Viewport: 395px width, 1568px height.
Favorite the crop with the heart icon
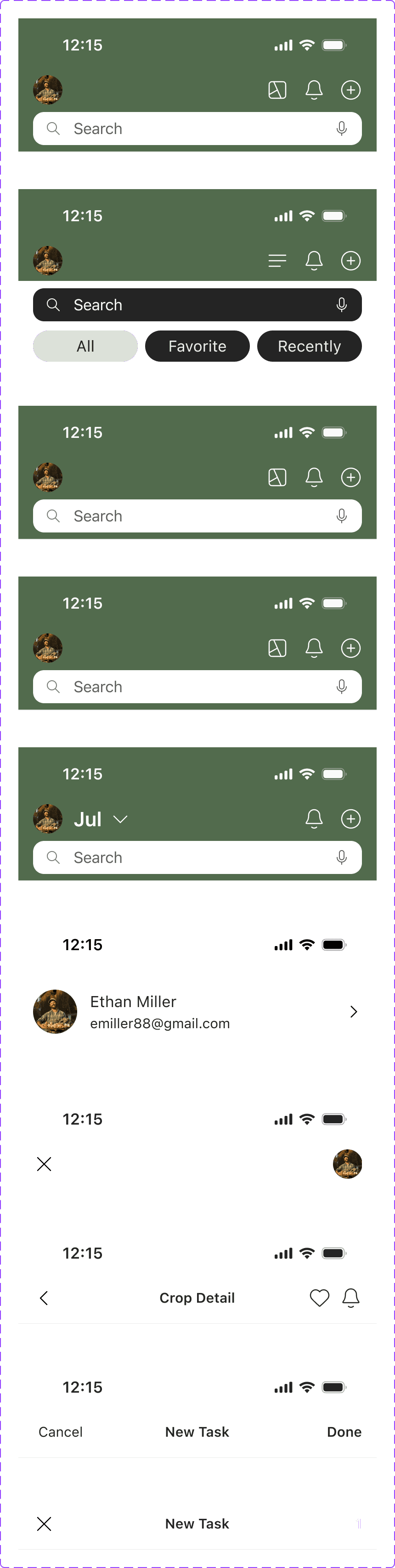320,1299
